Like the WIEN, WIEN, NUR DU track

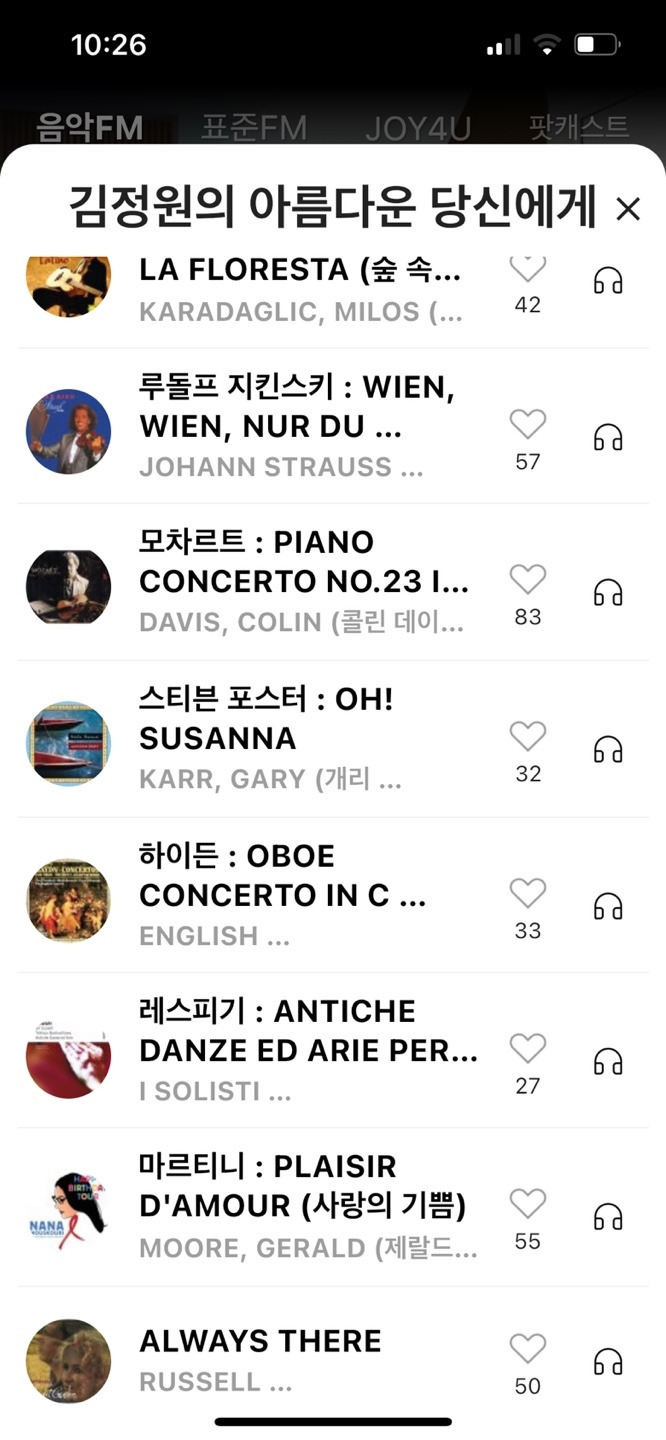pos(528,425)
